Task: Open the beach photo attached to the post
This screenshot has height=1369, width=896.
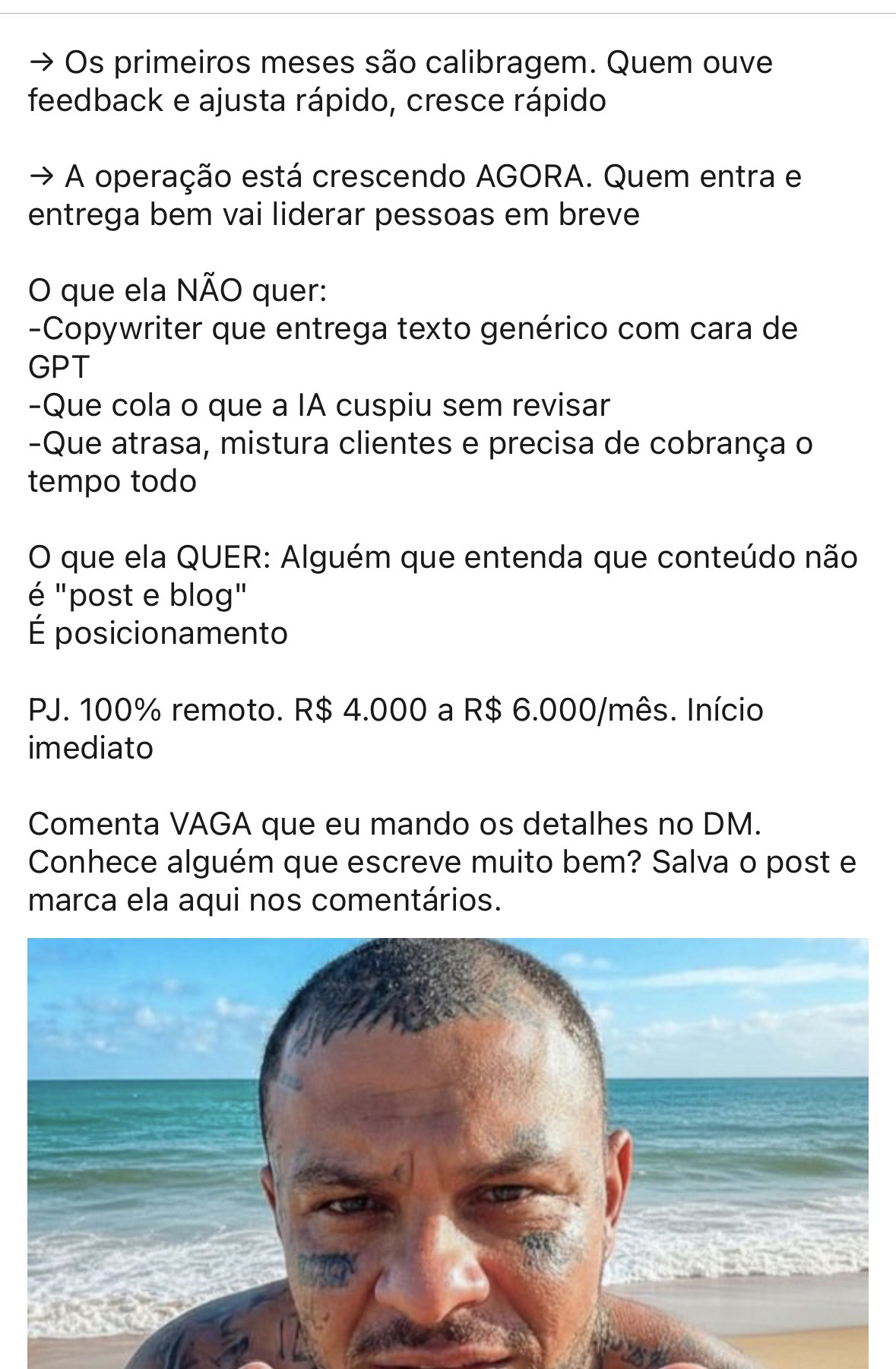Action: click(448, 1152)
